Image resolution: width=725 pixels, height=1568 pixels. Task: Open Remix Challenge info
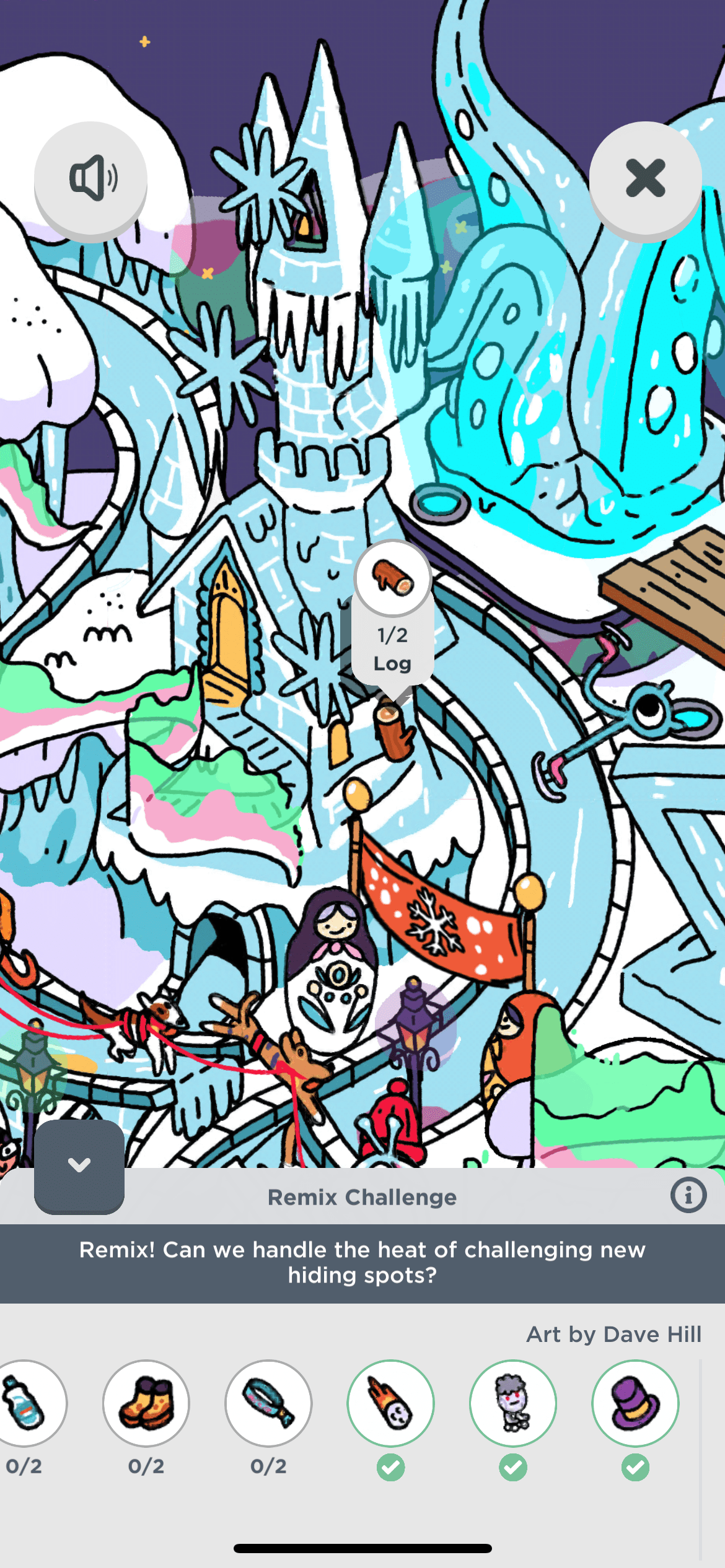(x=688, y=1195)
